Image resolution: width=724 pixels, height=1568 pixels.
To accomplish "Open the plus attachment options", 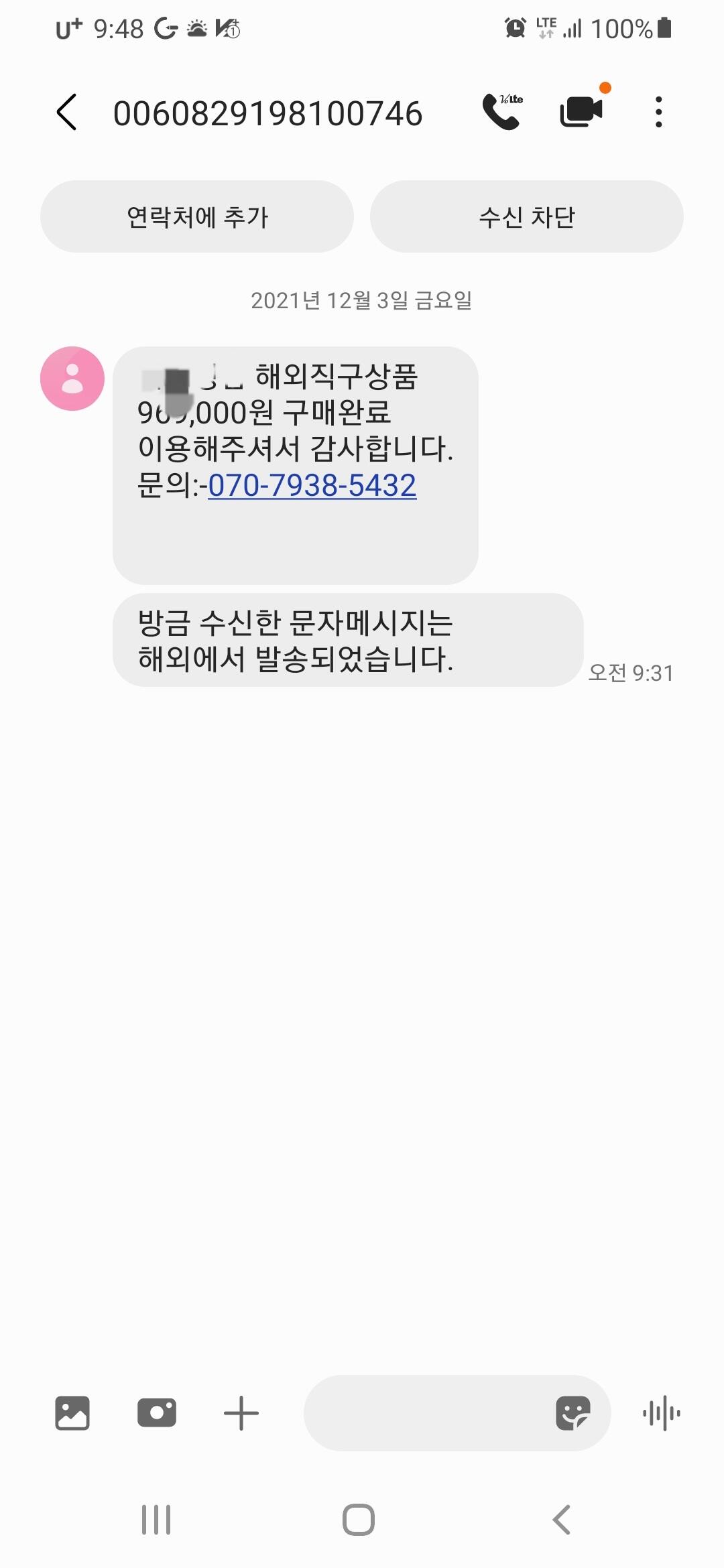I will click(241, 1413).
